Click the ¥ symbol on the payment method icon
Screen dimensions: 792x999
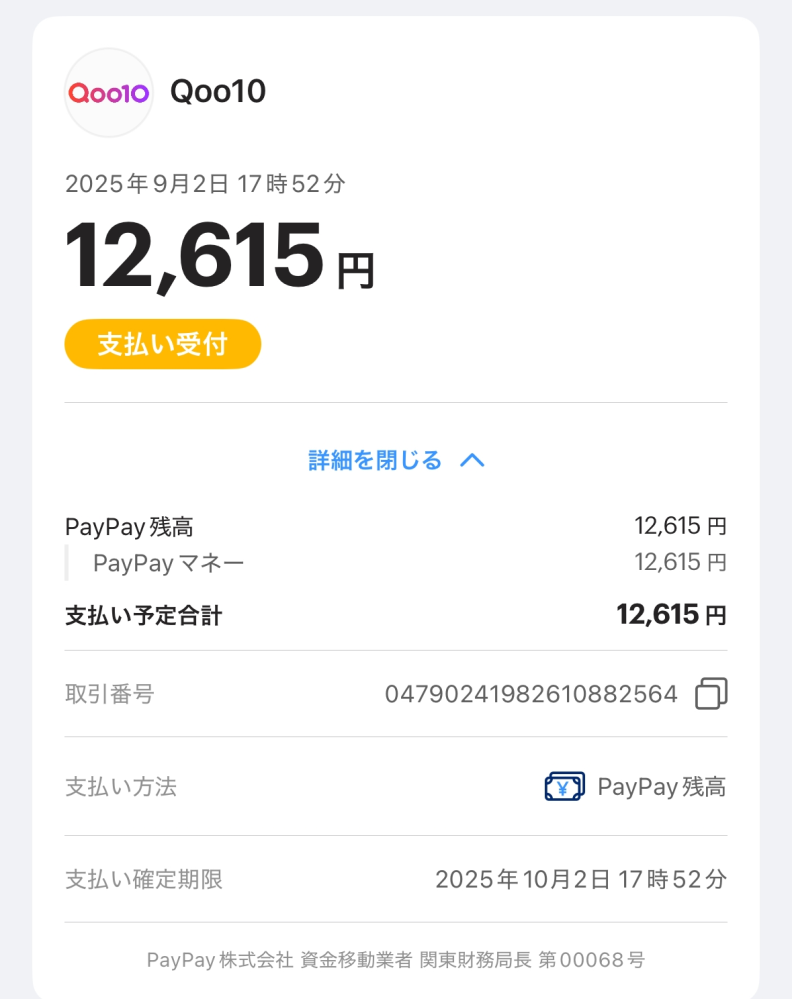tap(564, 789)
